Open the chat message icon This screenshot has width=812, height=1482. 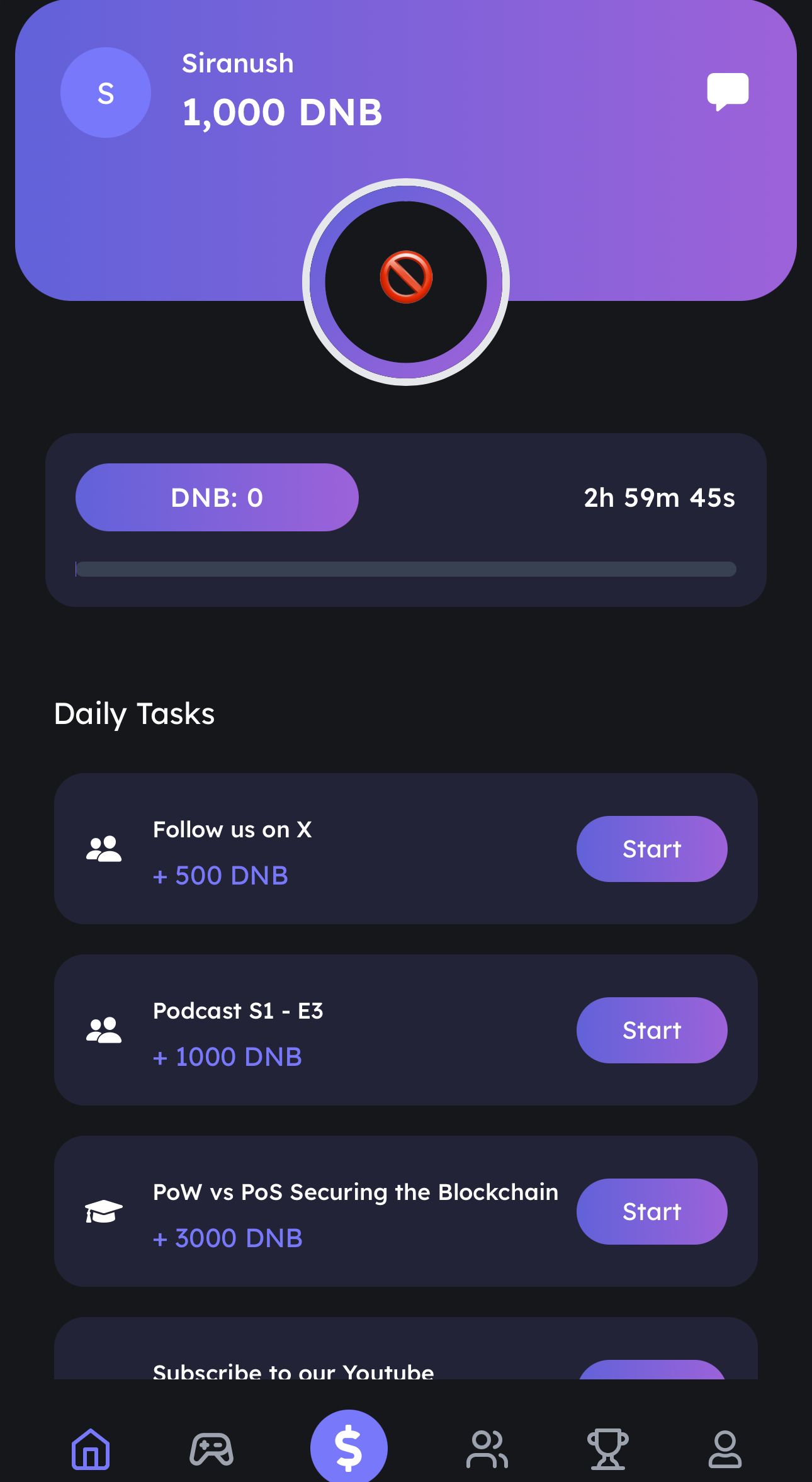(728, 92)
